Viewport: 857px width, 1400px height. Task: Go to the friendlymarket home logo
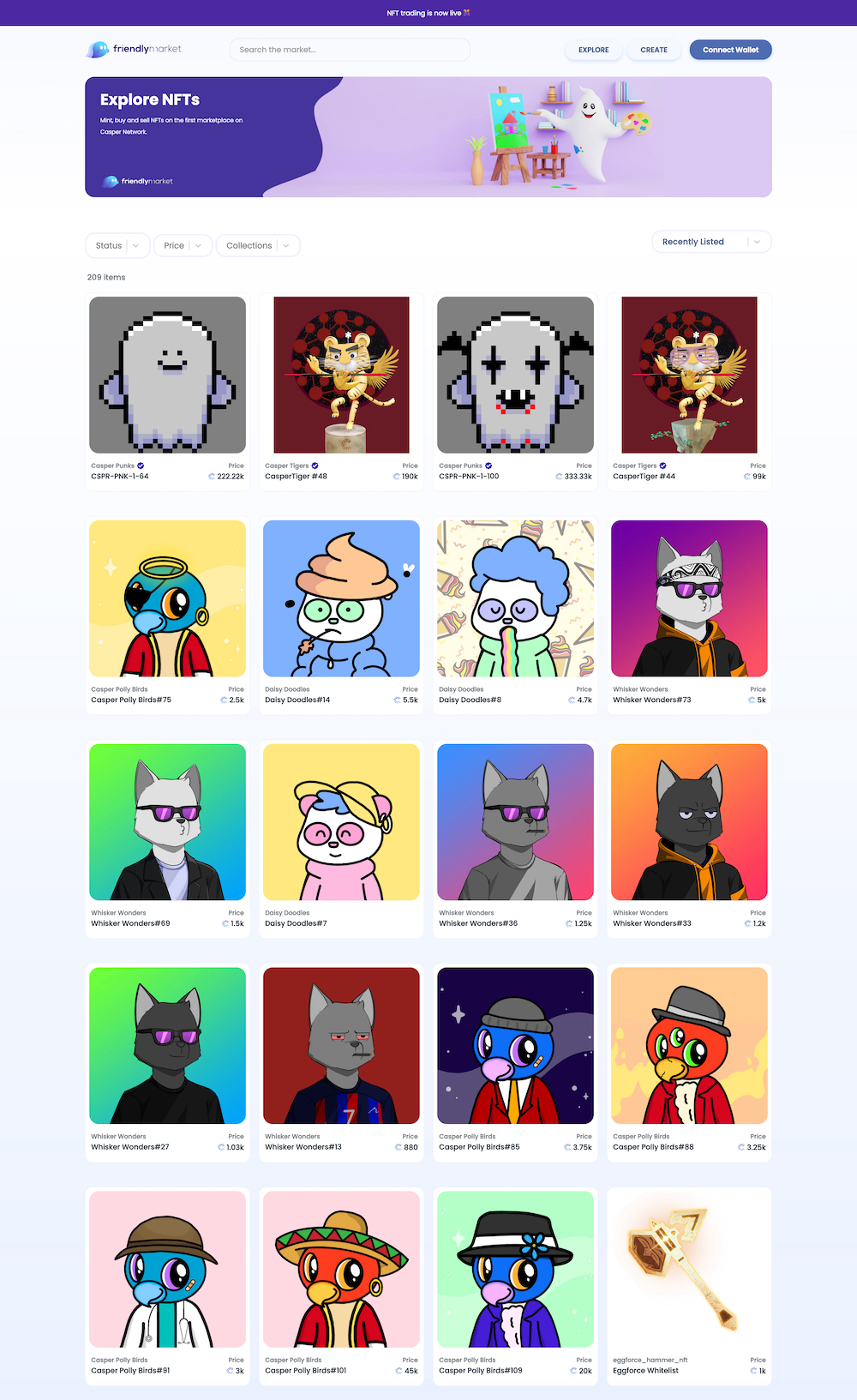(x=134, y=50)
